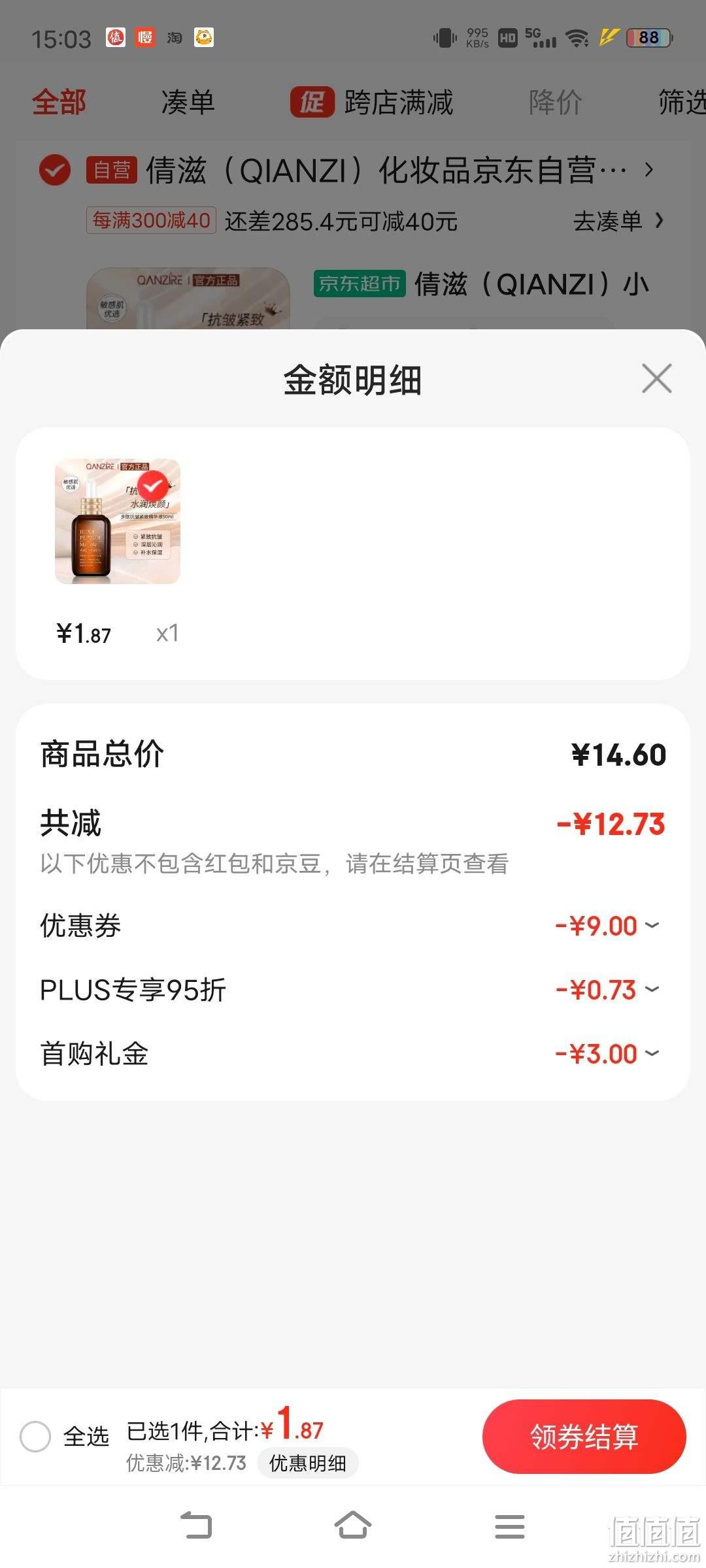Open the 优惠明细 chip

tap(308, 1463)
